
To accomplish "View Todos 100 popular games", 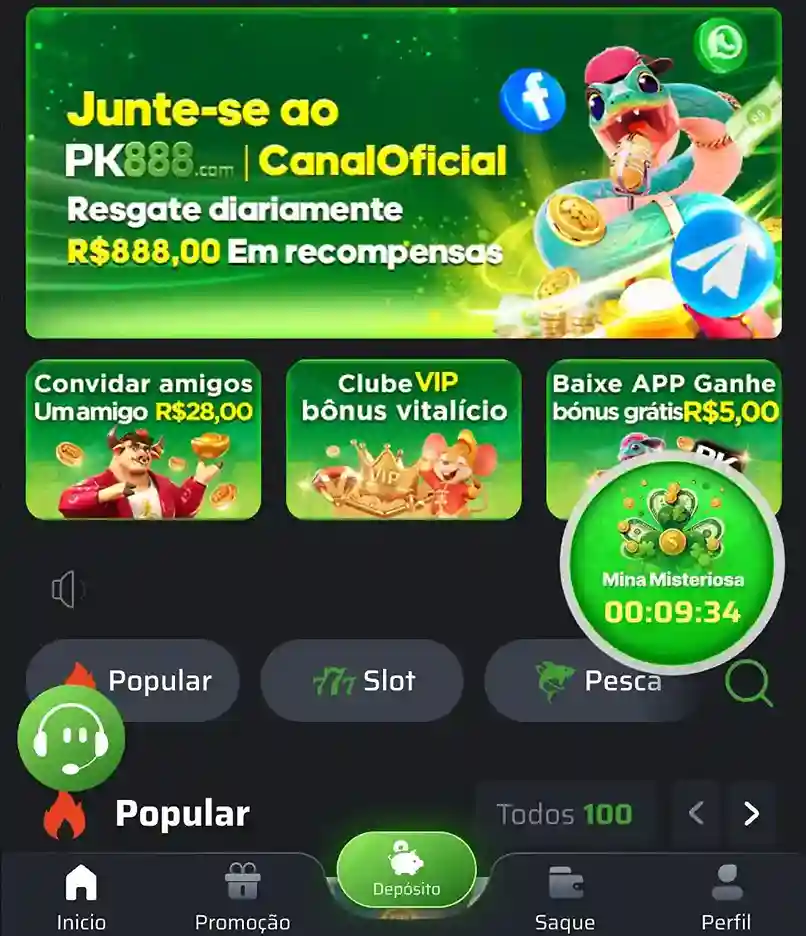I will point(565,814).
